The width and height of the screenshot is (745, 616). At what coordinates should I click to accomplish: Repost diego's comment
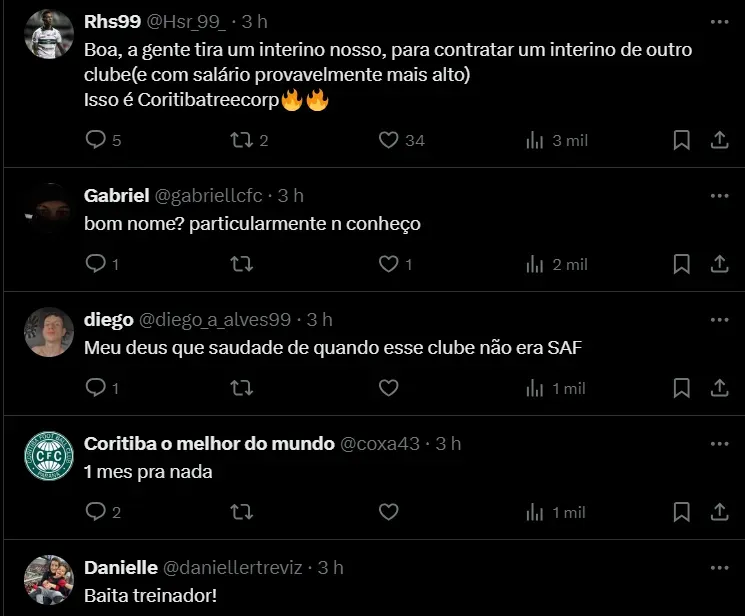tap(241, 388)
